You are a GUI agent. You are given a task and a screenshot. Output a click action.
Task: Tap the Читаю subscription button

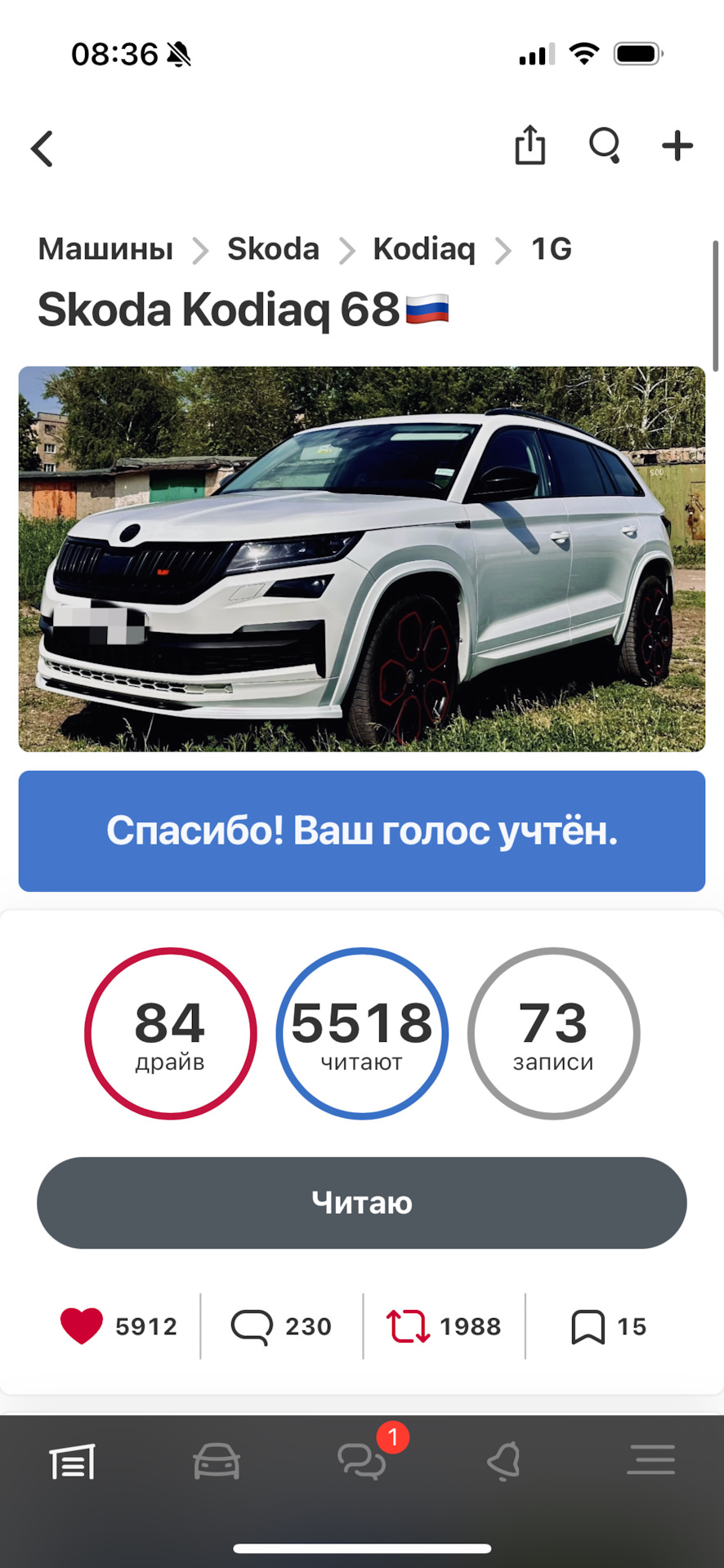[362, 1202]
